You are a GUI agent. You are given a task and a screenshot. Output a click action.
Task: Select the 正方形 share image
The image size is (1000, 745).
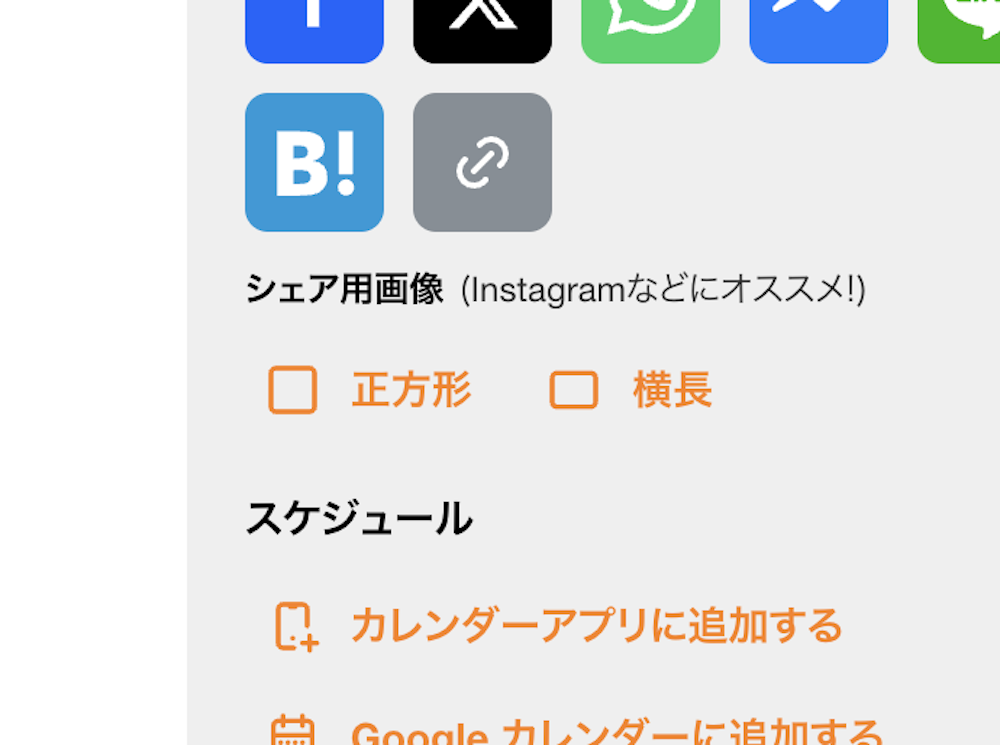[370, 390]
